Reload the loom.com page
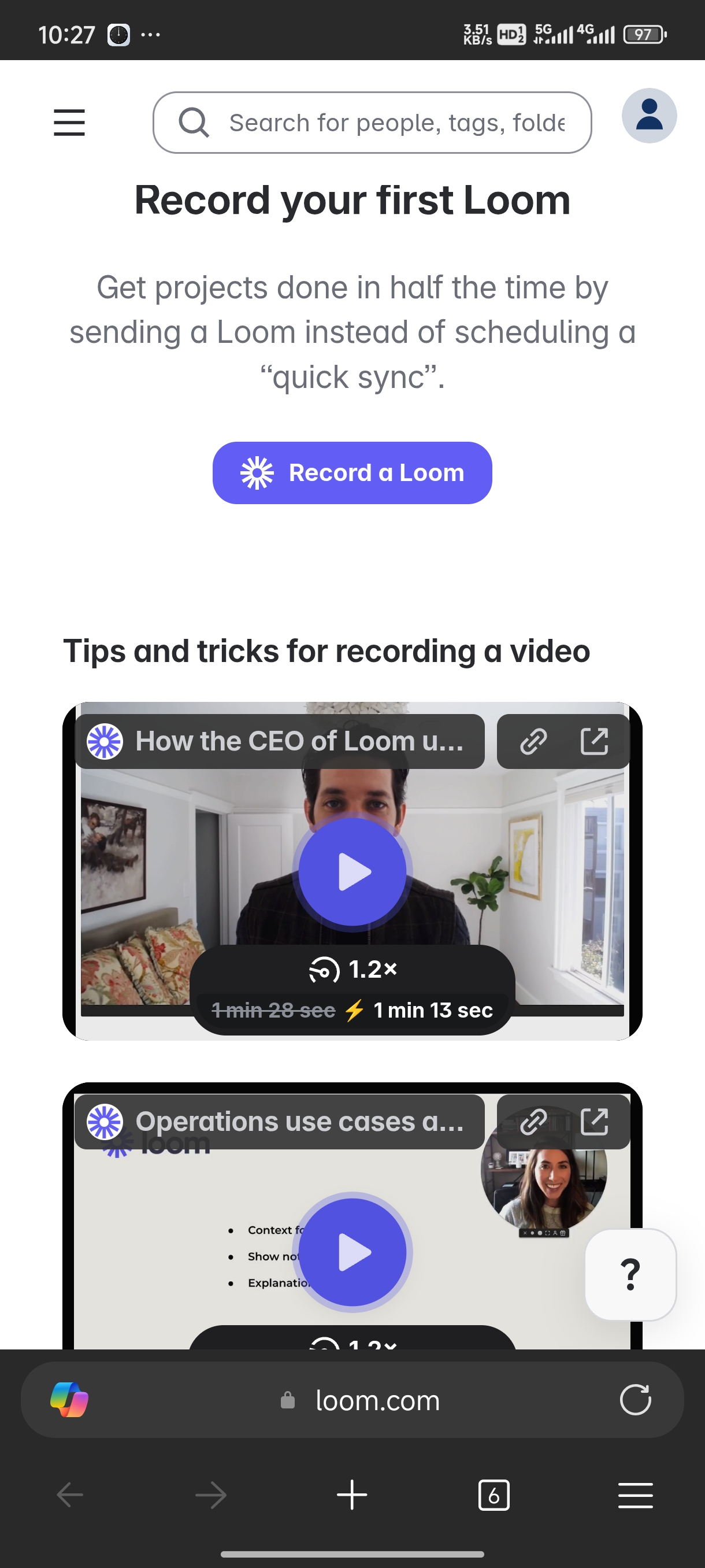This screenshot has height=1568, width=705. point(635,1400)
